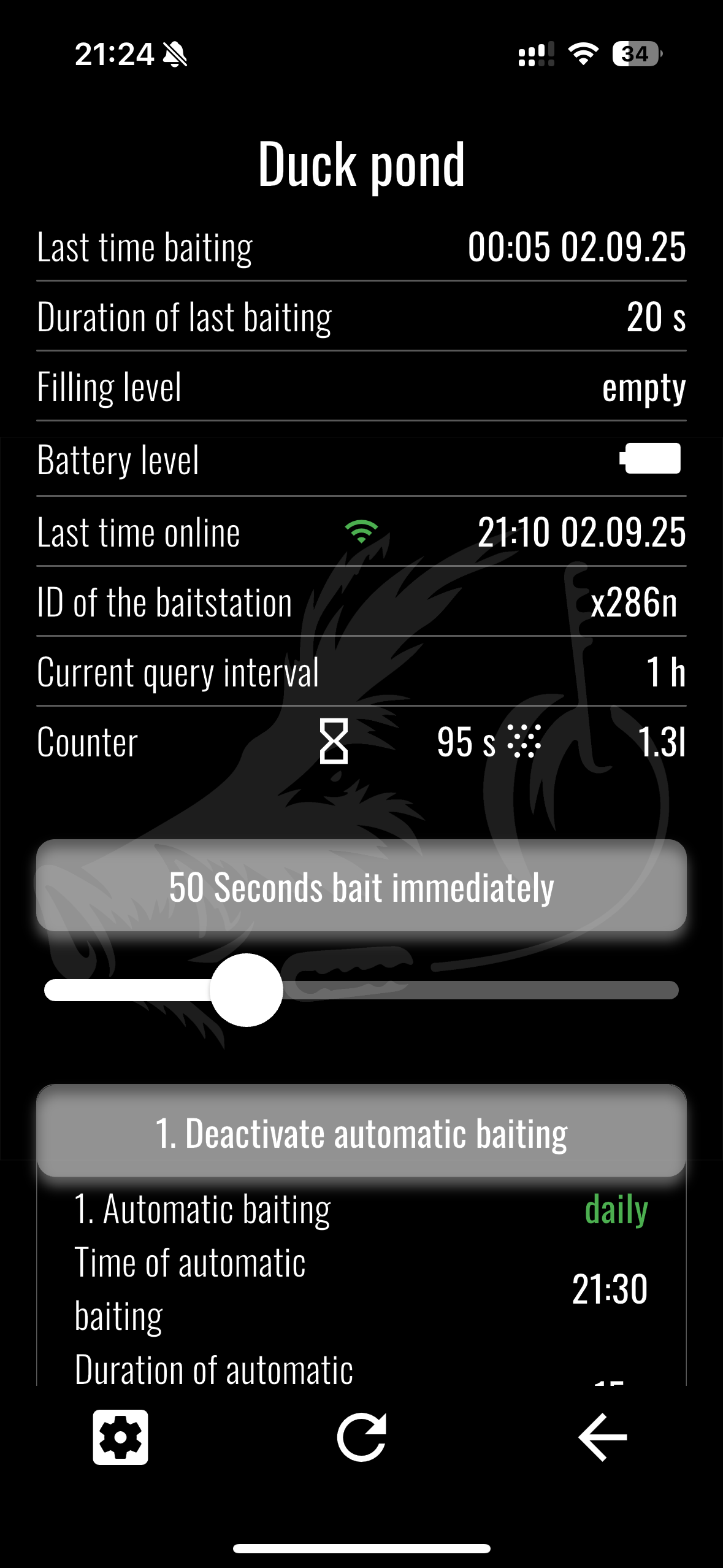Go back with the arrow icon

pos(602,1437)
